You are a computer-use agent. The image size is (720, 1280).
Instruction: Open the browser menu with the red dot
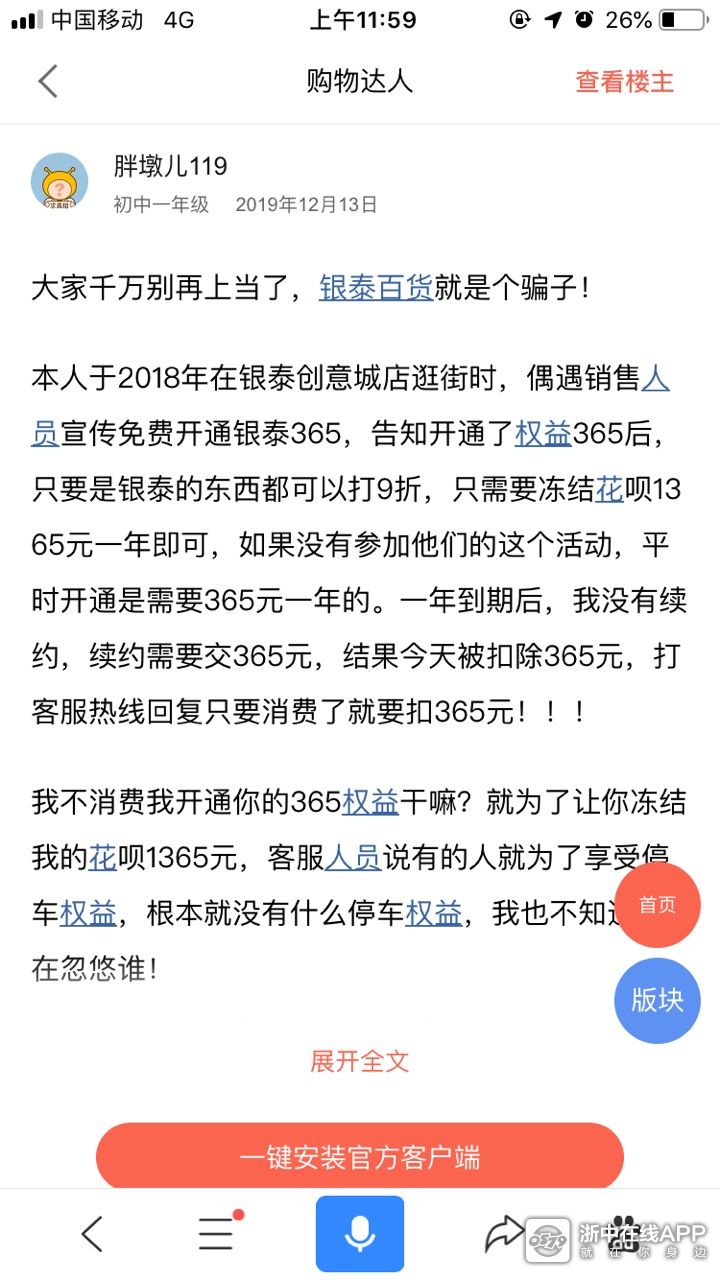click(218, 1234)
